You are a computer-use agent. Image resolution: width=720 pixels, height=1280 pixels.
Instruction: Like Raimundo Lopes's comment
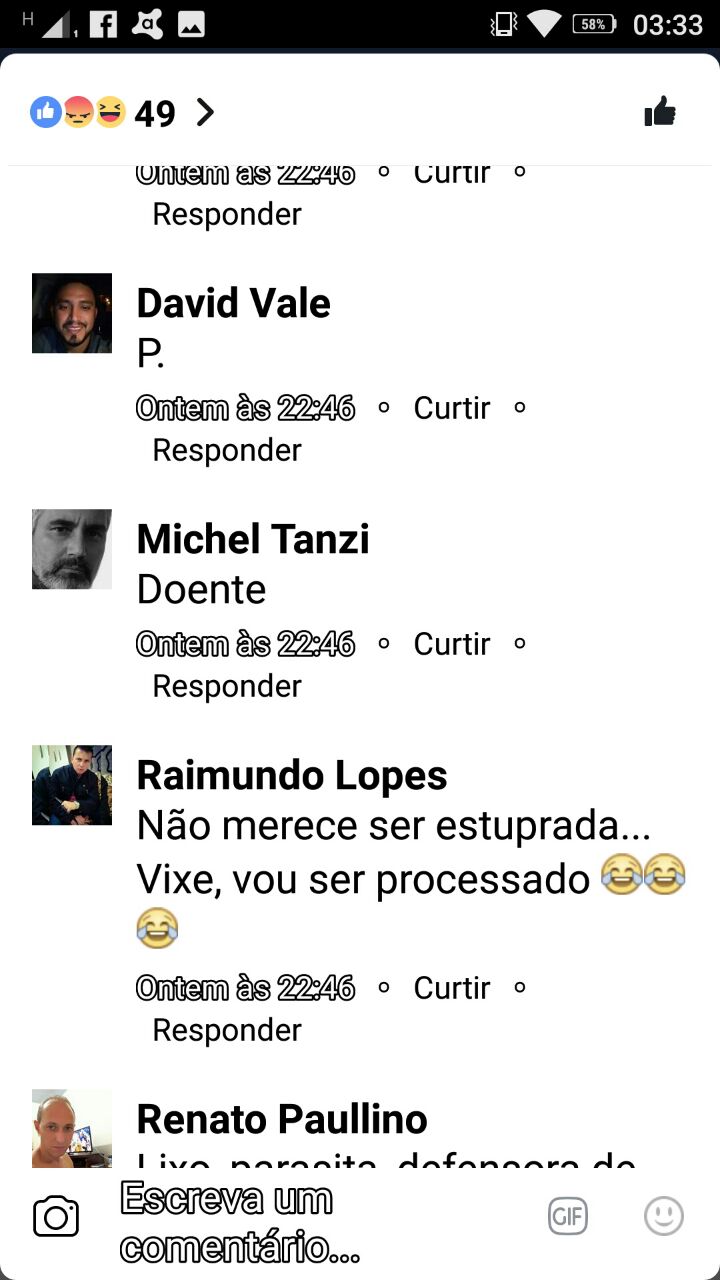pos(452,988)
